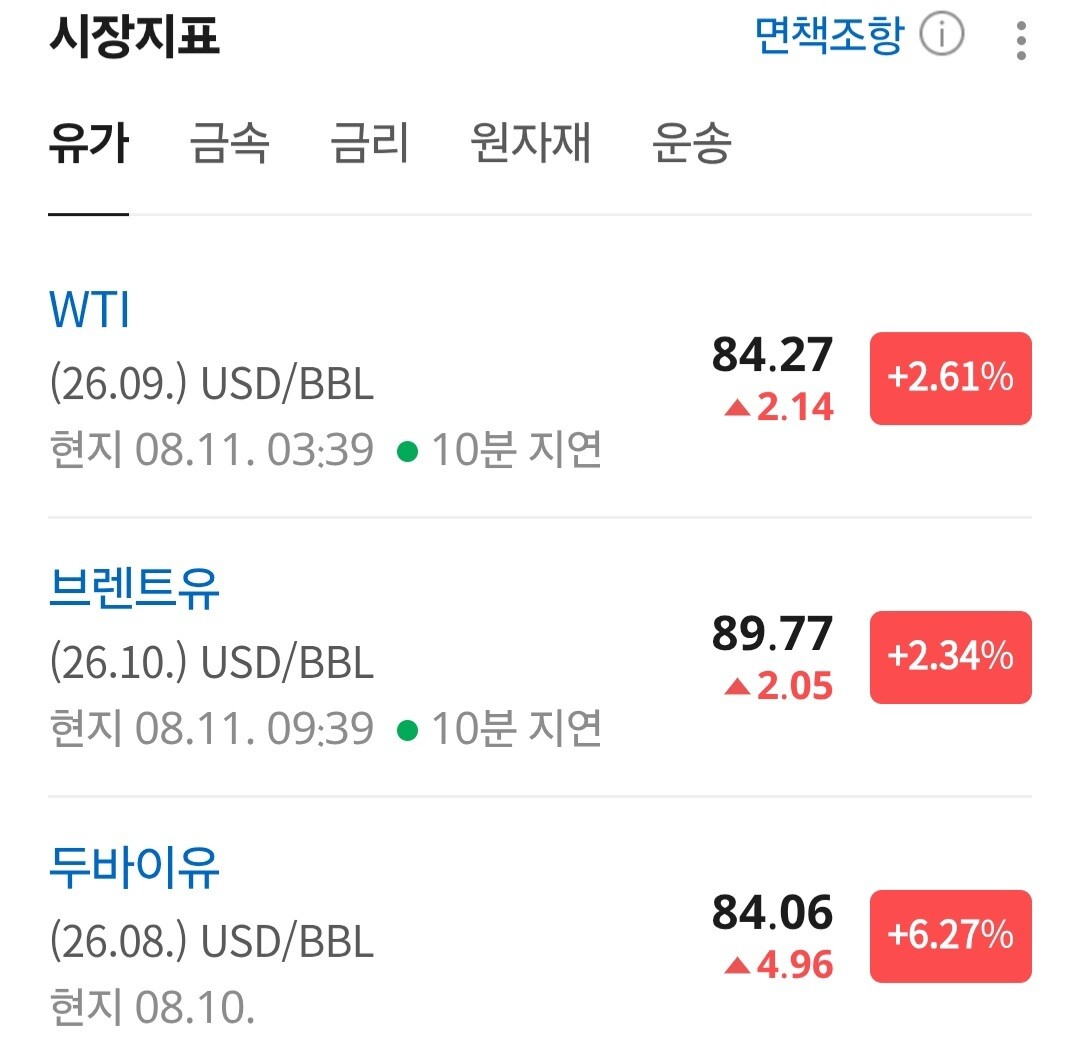Select the 유가 tab
The height and width of the screenshot is (1037, 1080).
click(89, 143)
